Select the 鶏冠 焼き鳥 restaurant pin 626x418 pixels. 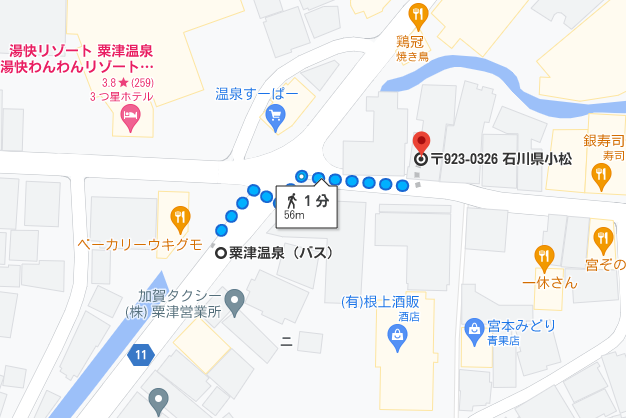419,15
